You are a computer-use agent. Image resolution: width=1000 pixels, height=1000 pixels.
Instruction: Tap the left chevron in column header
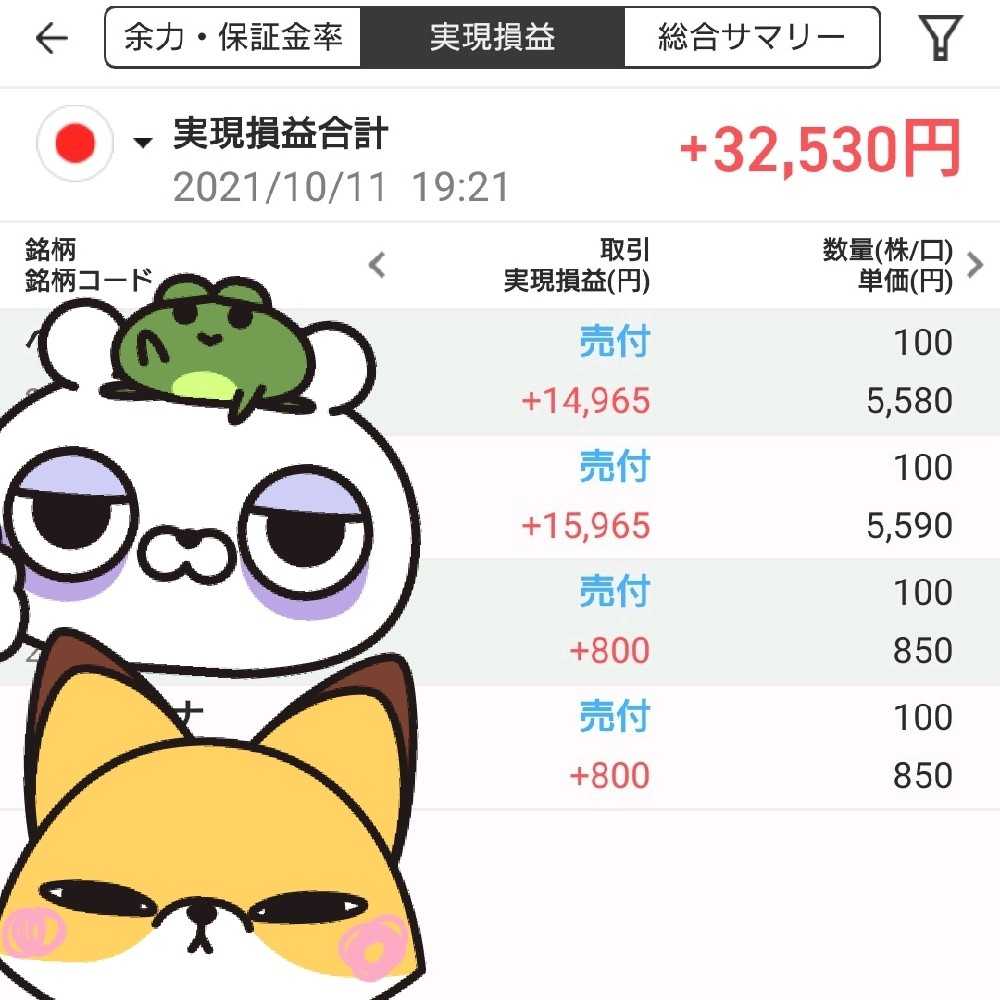377,265
